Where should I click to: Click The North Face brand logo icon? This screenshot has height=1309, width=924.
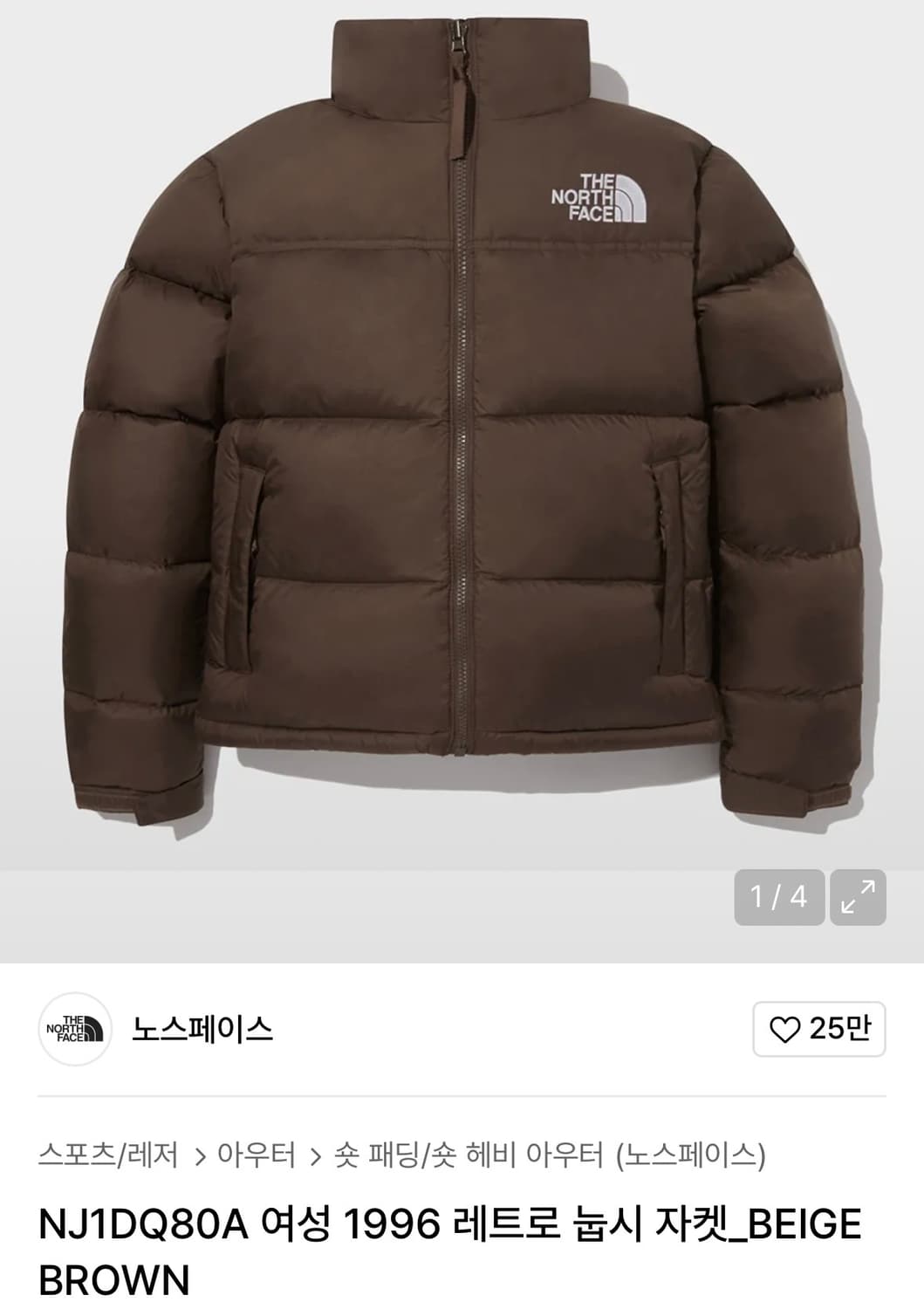[x=76, y=1031]
